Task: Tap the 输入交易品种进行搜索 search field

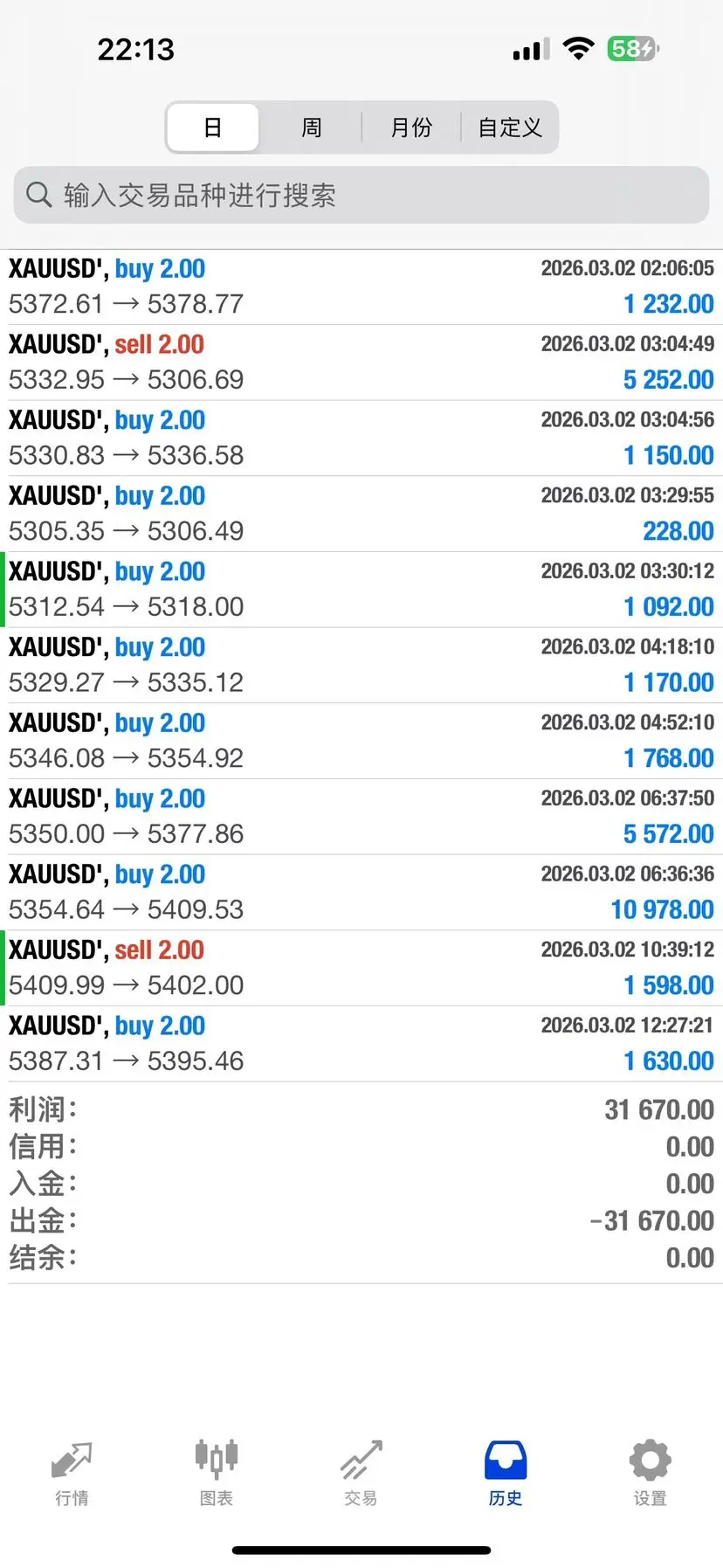Action: [x=361, y=195]
